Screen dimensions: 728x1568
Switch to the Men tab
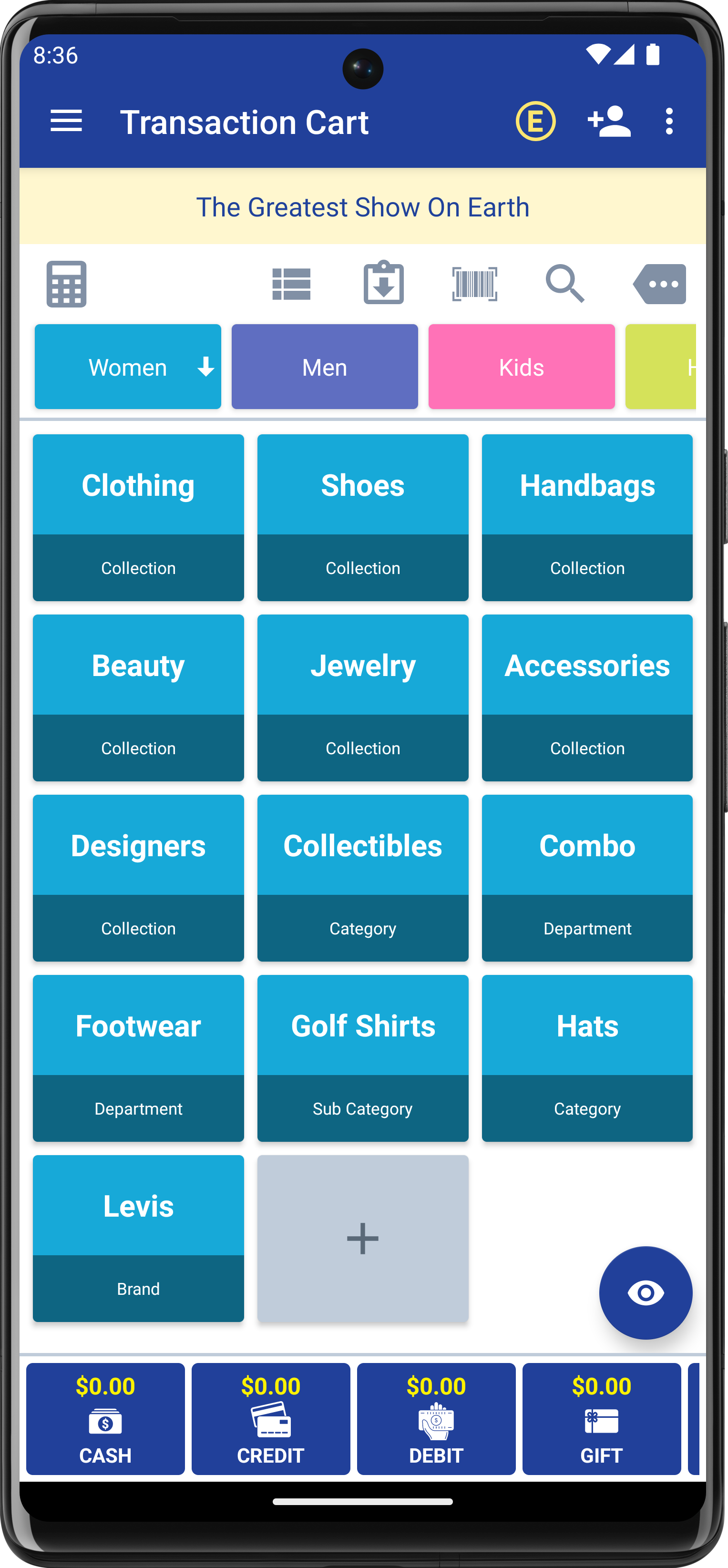coord(325,367)
